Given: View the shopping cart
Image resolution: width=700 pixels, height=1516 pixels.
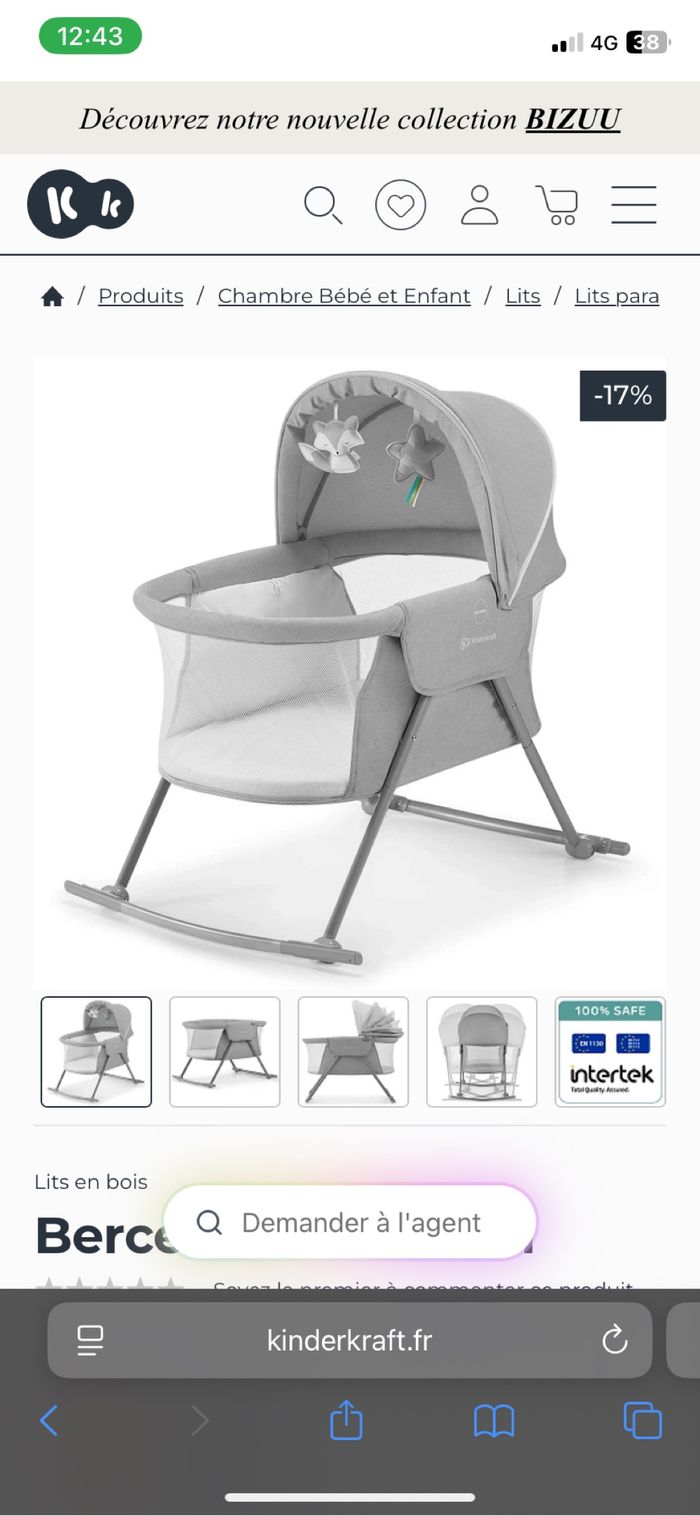Looking at the screenshot, I should pos(557,205).
